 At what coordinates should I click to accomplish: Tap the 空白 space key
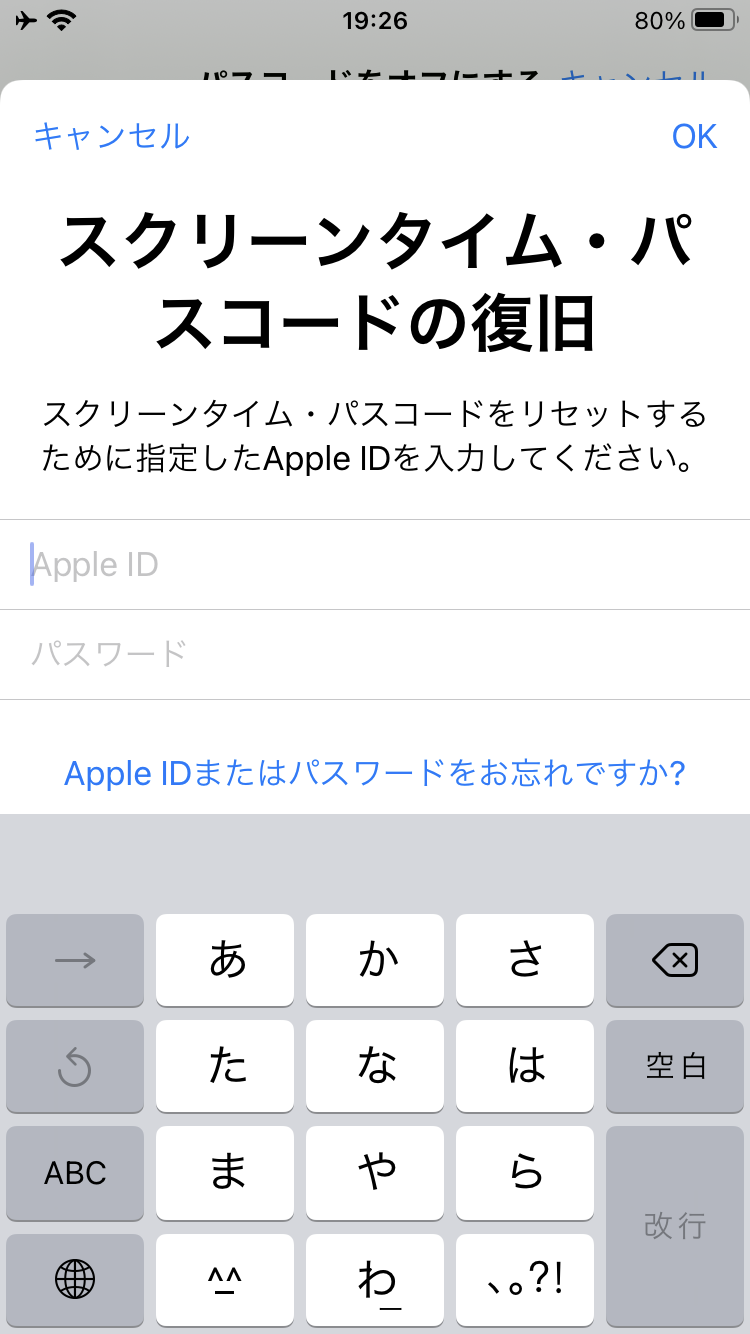click(x=675, y=1066)
